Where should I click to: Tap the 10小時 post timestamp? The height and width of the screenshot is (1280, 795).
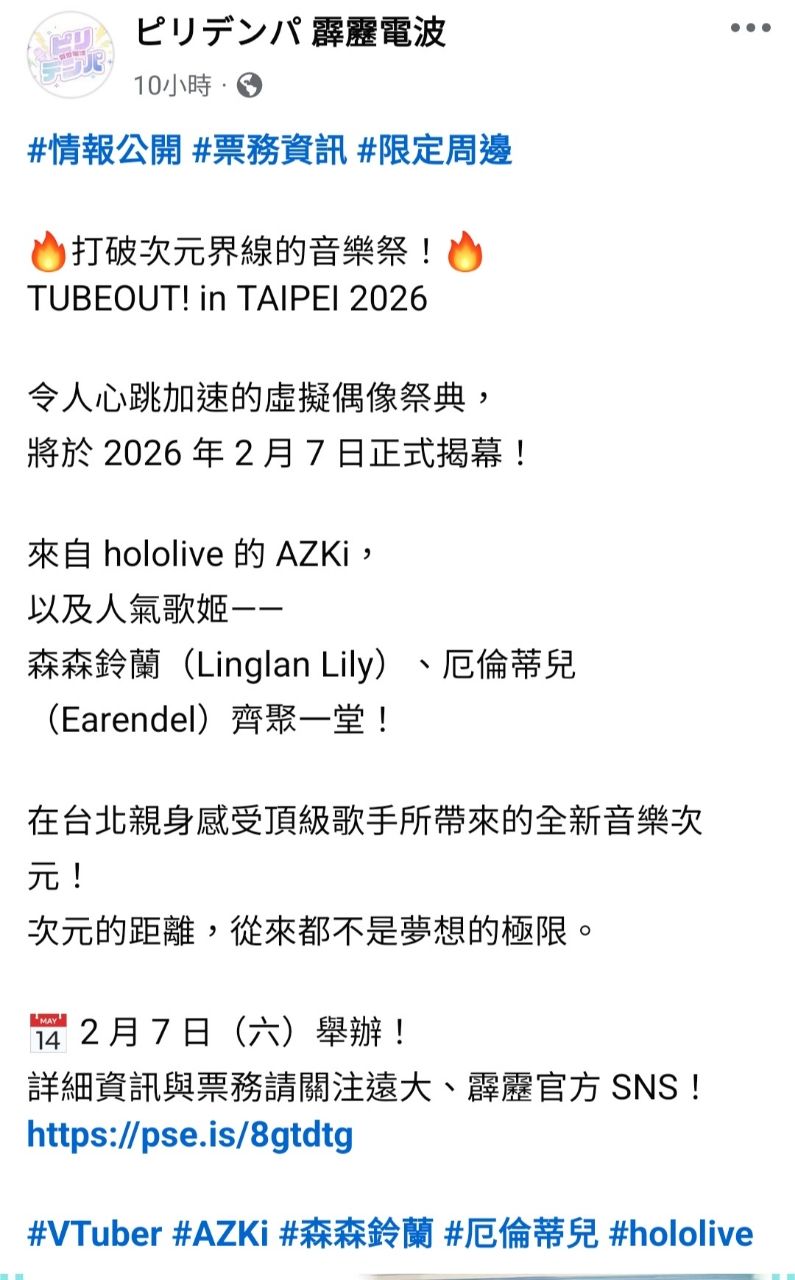tap(172, 86)
